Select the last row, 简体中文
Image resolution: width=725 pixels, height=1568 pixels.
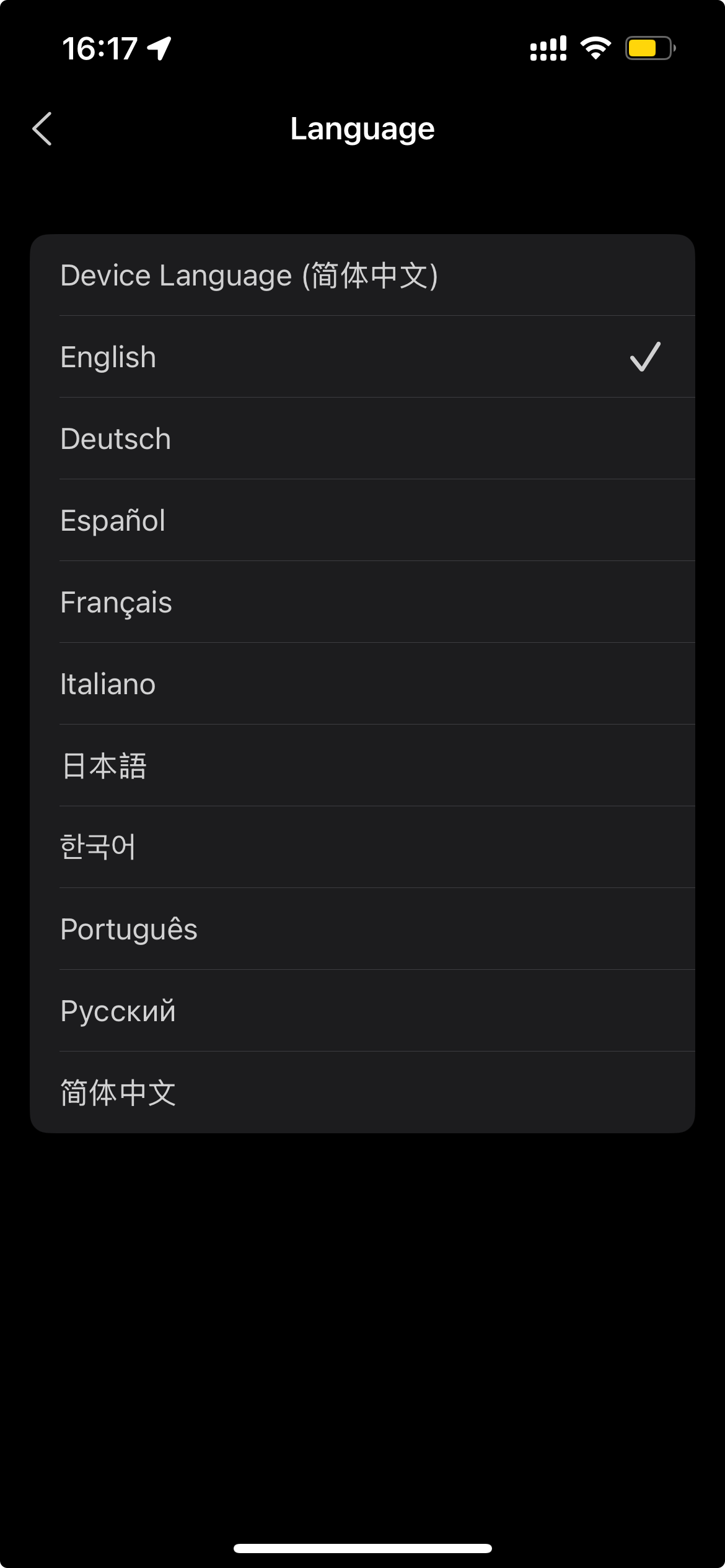point(362,1093)
